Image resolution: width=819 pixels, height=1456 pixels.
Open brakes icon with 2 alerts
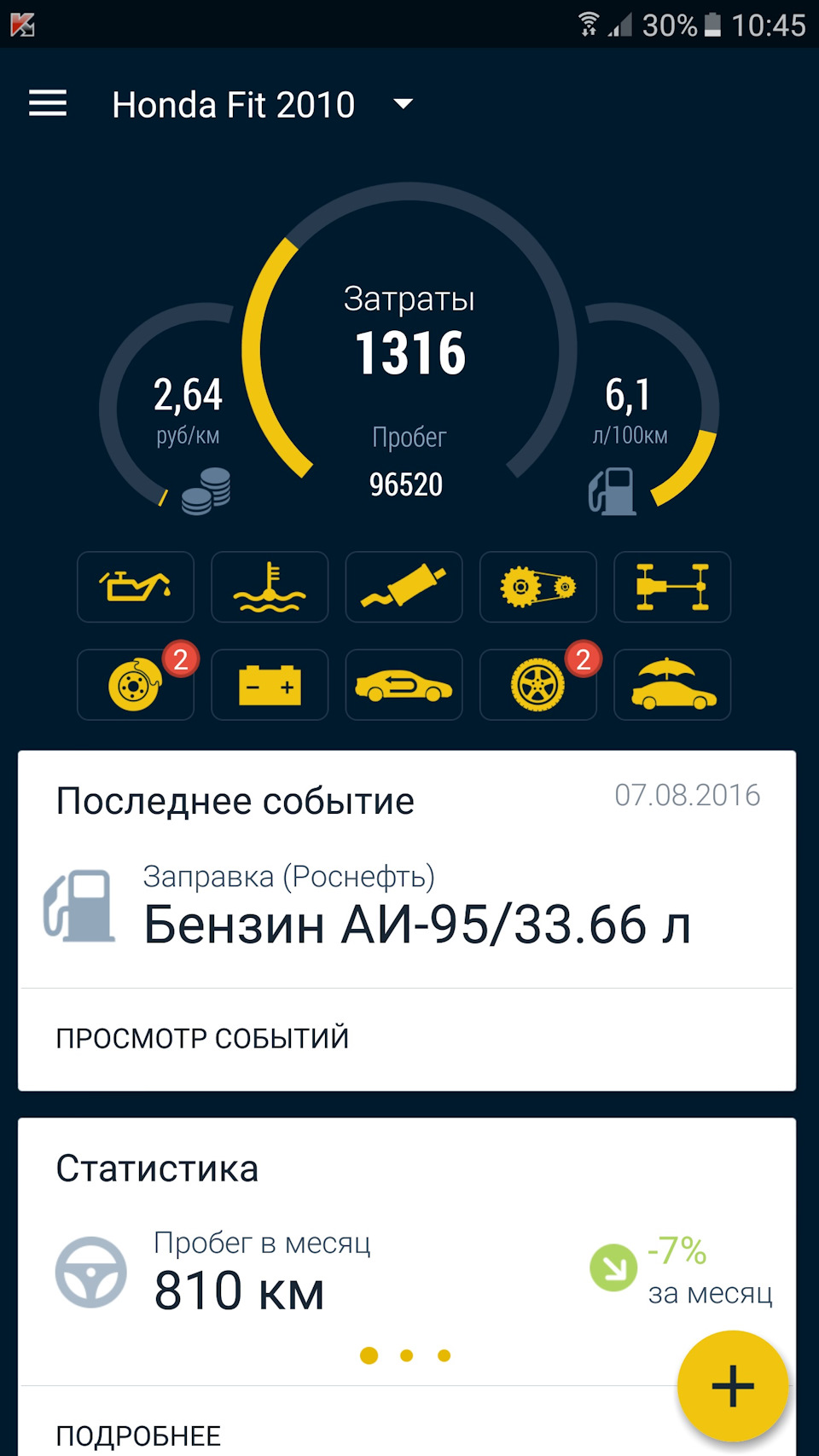point(136,685)
